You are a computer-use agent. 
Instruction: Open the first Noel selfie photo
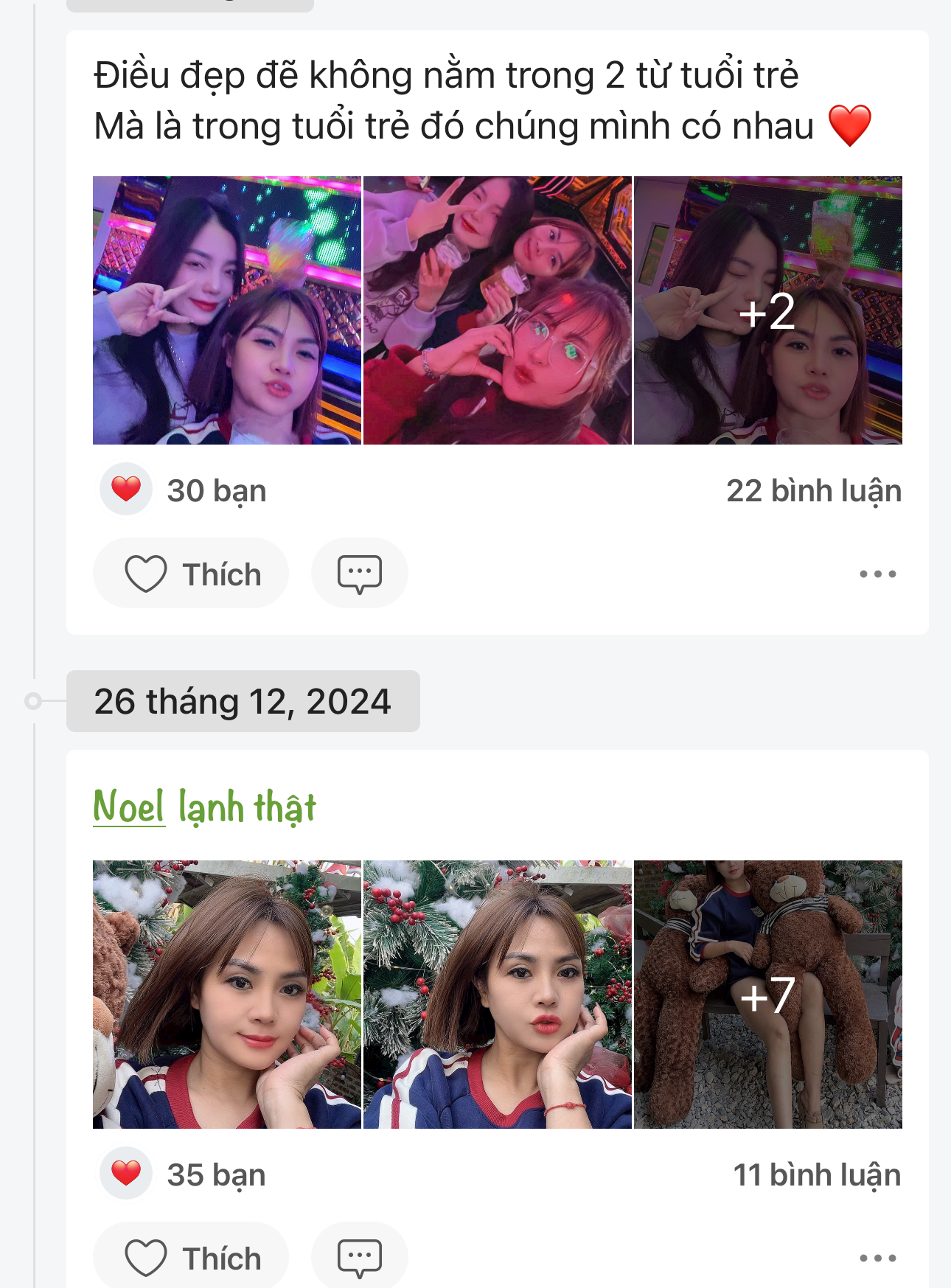pyautogui.click(x=227, y=995)
